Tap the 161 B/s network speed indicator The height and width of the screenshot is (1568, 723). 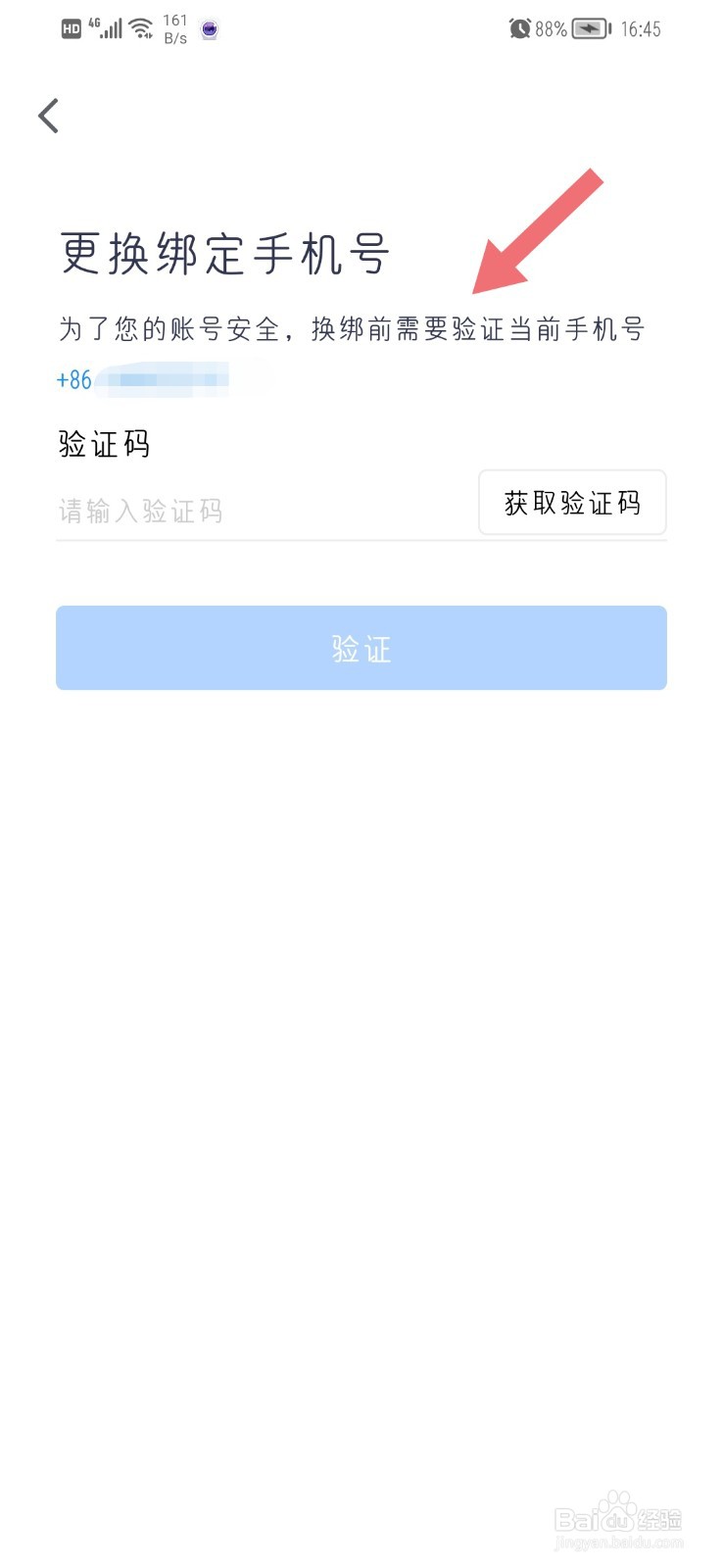[173, 28]
